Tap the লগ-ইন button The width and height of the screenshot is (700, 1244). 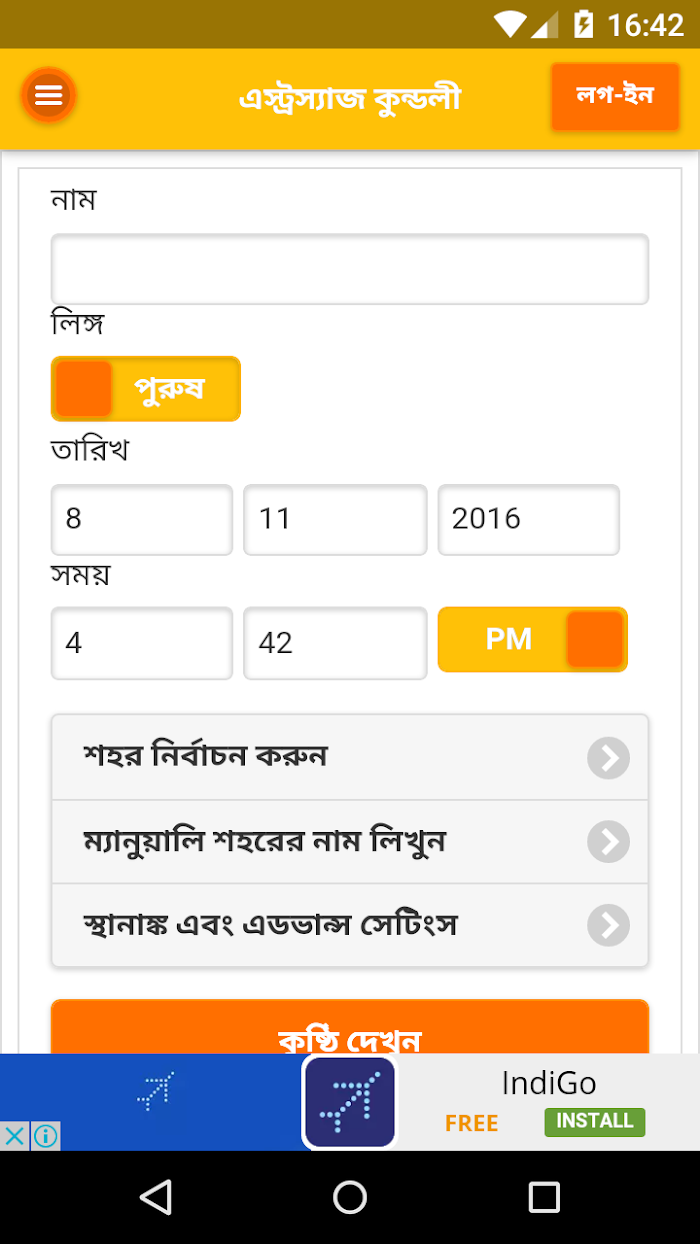[615, 96]
